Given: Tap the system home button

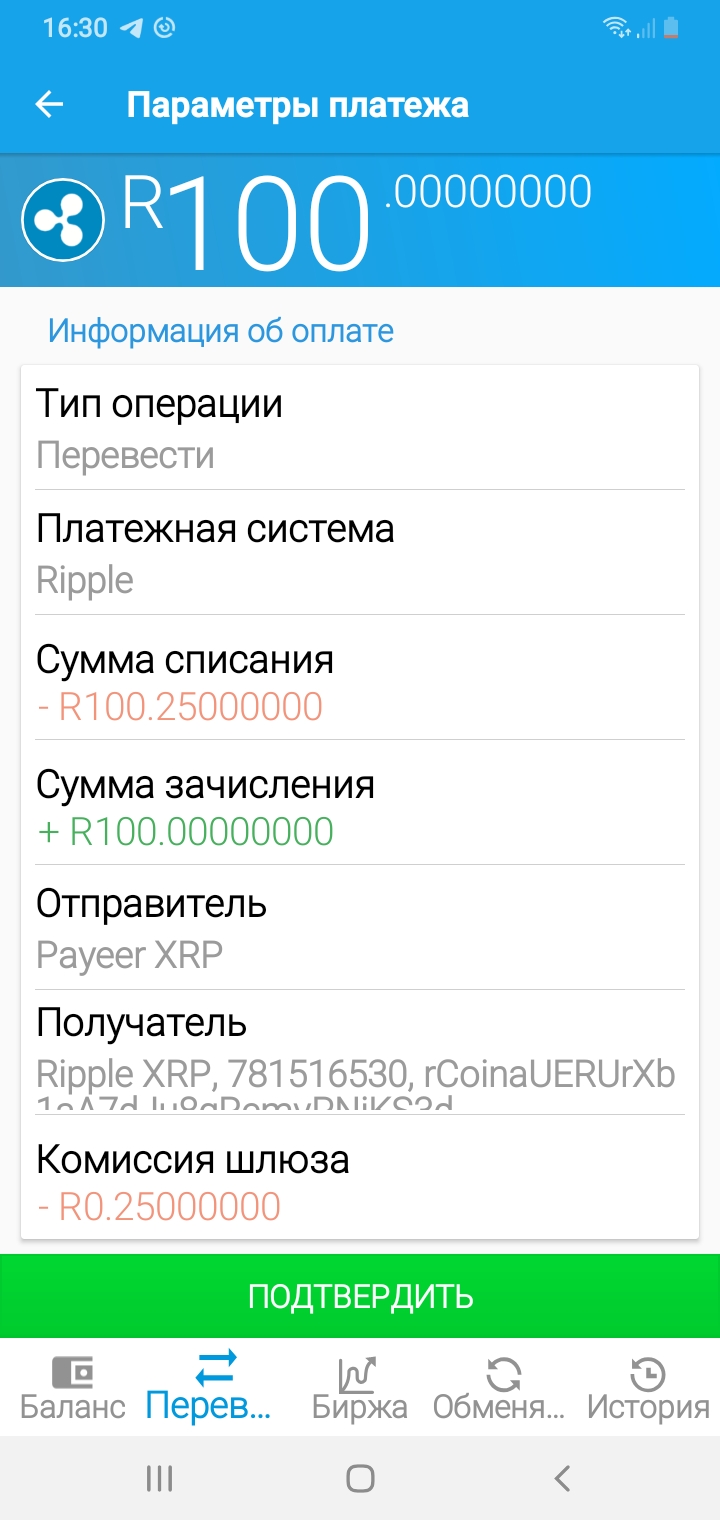Looking at the screenshot, I should pos(360,1478).
